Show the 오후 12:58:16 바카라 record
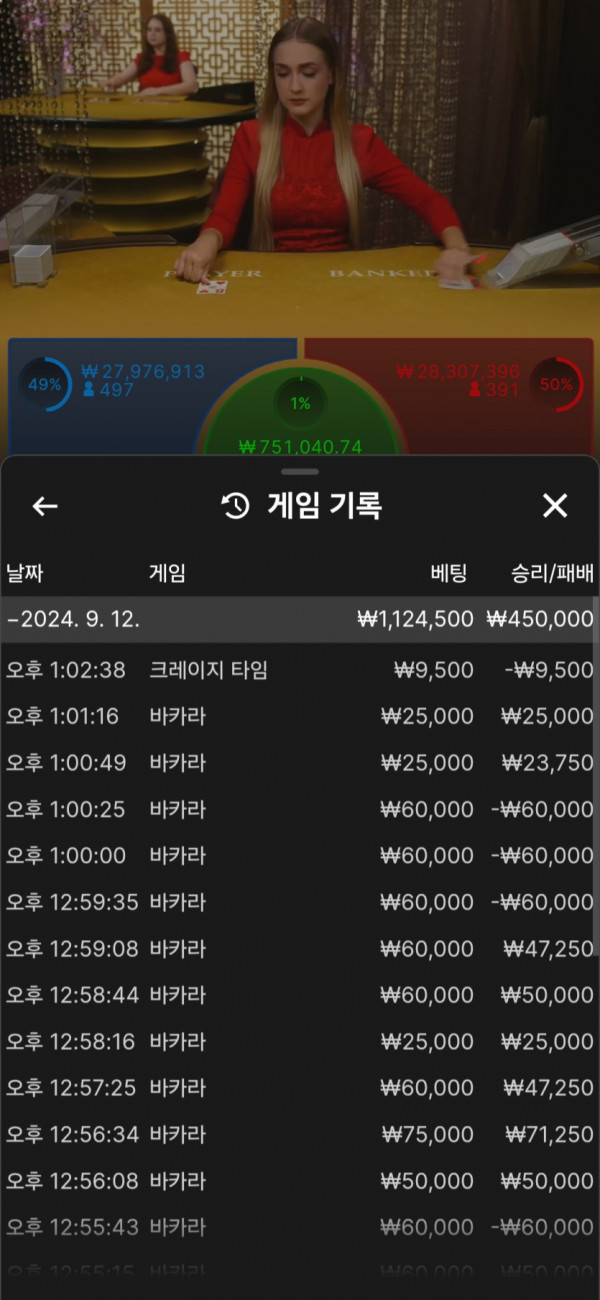The height and width of the screenshot is (1300, 600). click(298, 1041)
